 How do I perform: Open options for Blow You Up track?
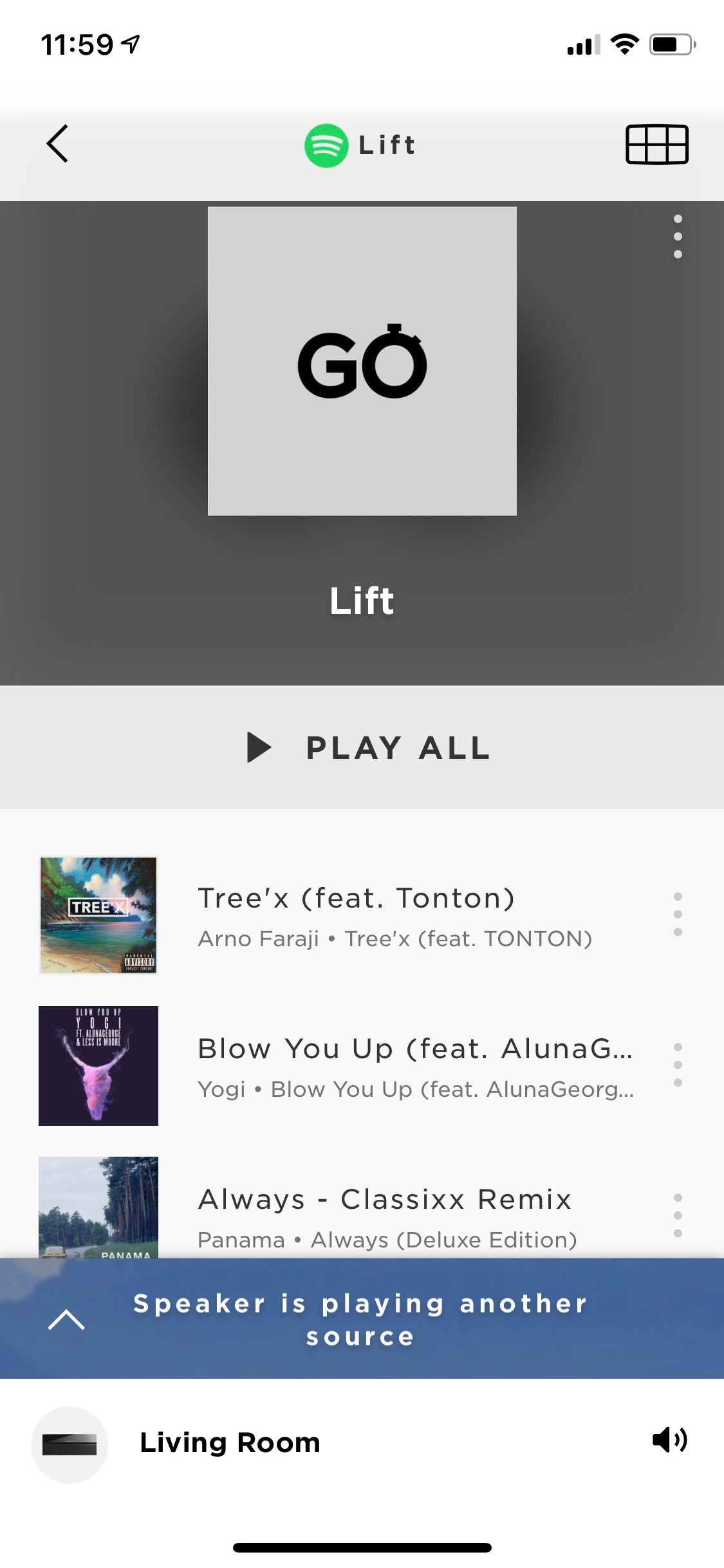click(677, 1065)
